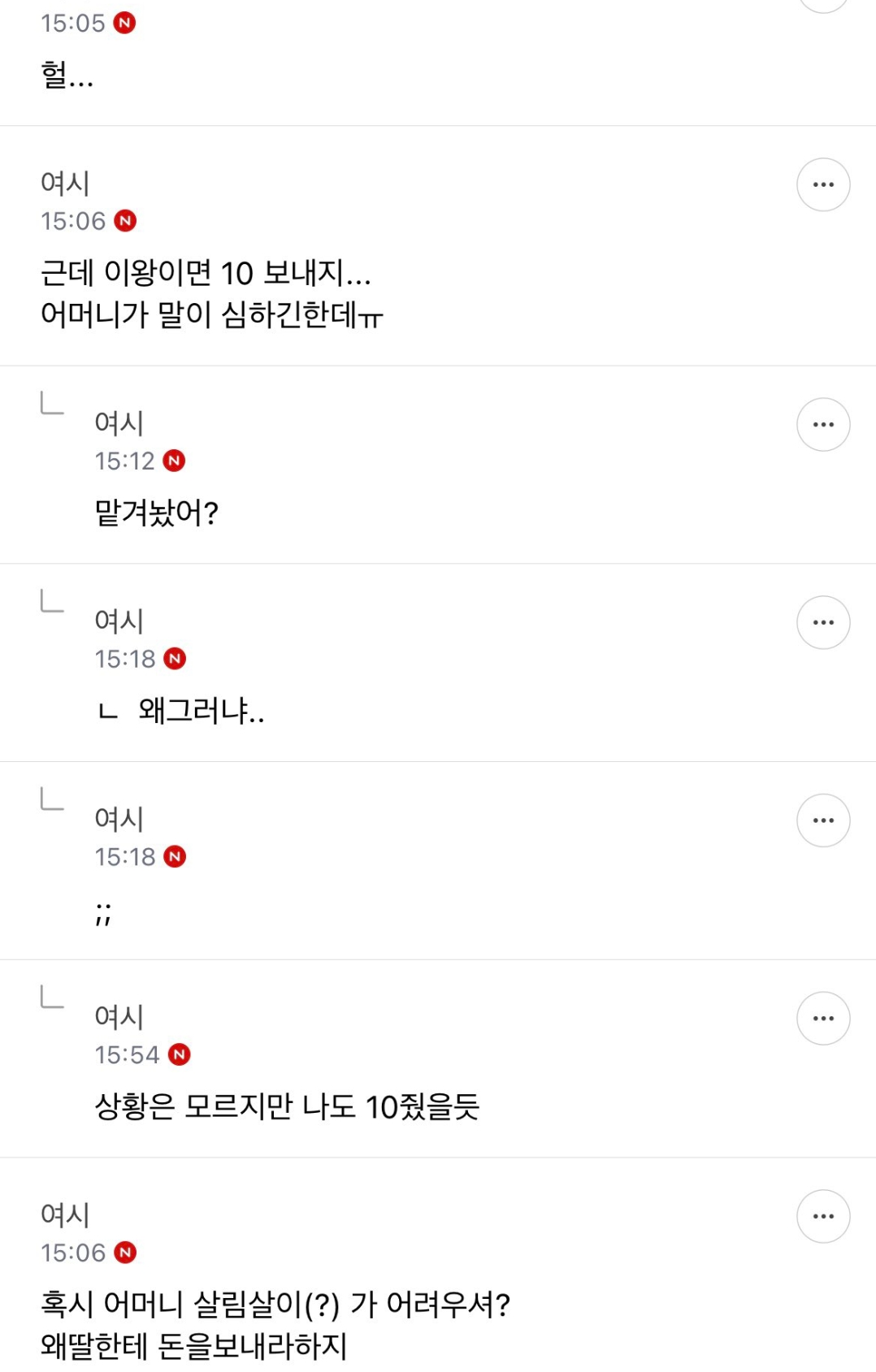The height and width of the screenshot is (1372, 876).
Task: Click the red N badge beside the 15:06 timestamp
Action: click(126, 219)
